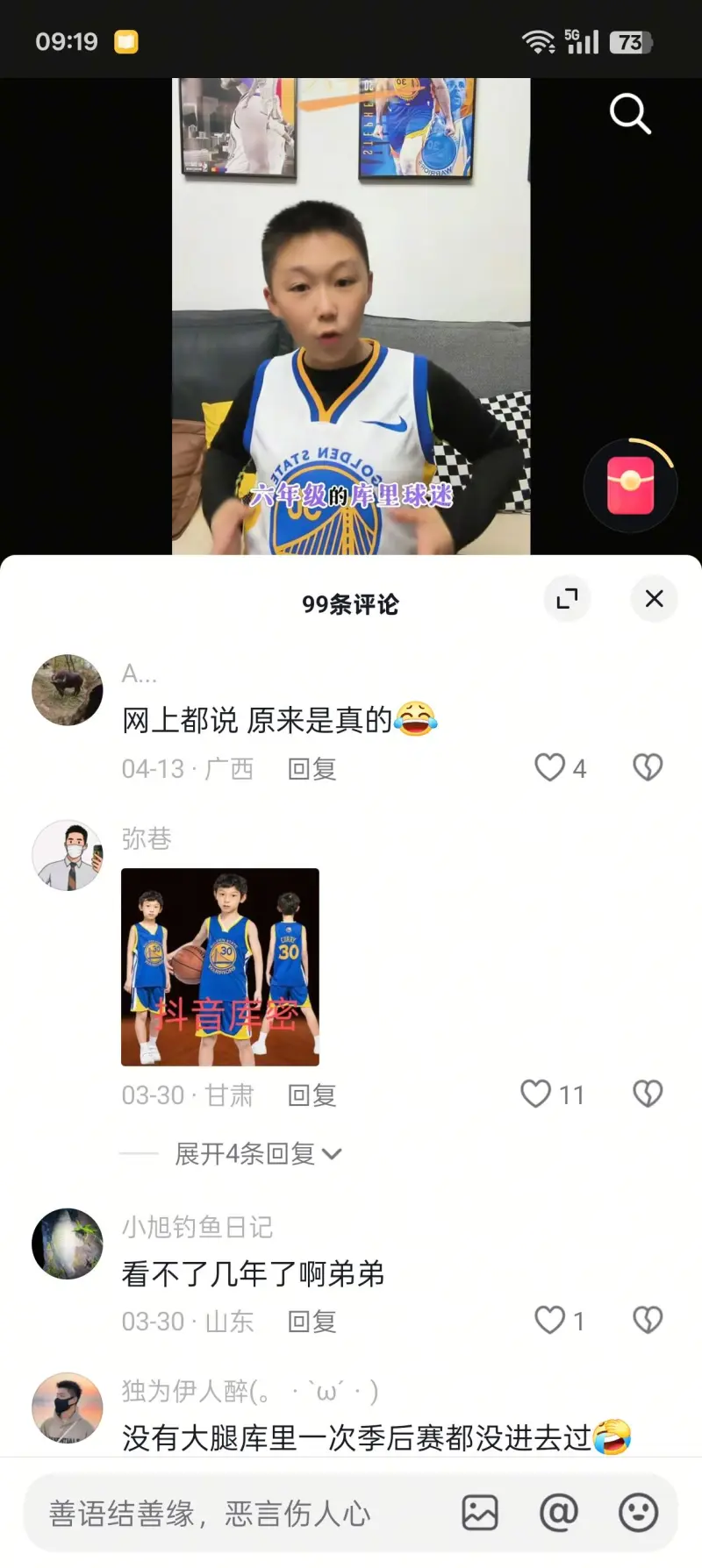
Task: Open the picture in 弥巷's comment
Action: point(220,966)
